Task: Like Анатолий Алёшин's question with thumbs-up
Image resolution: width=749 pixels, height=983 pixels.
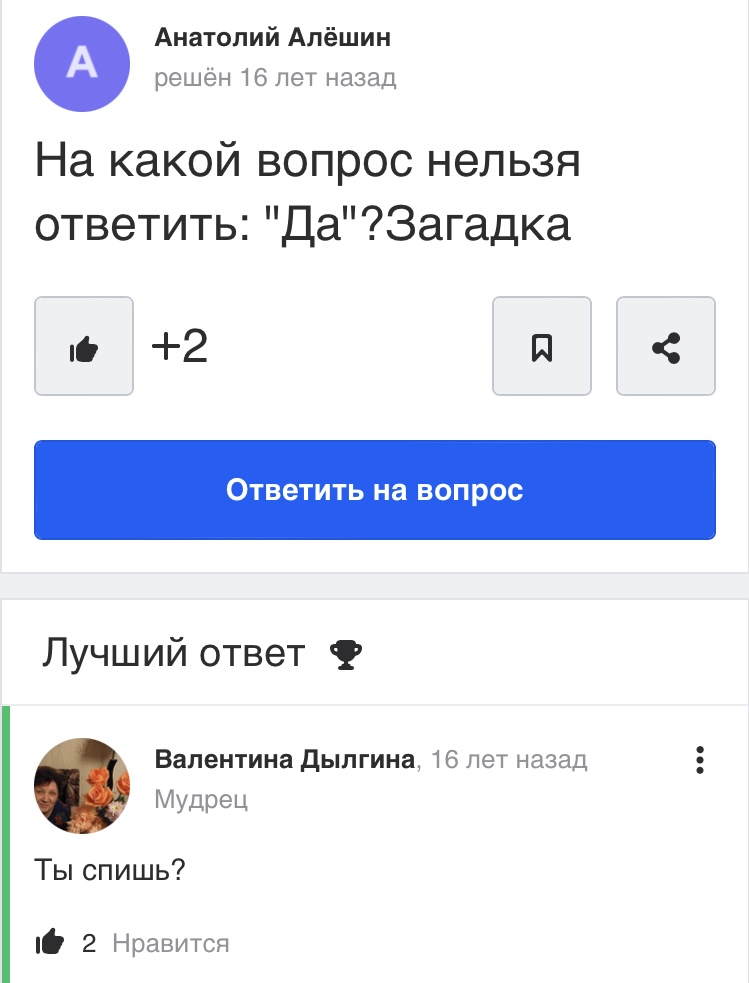Action: click(x=84, y=346)
